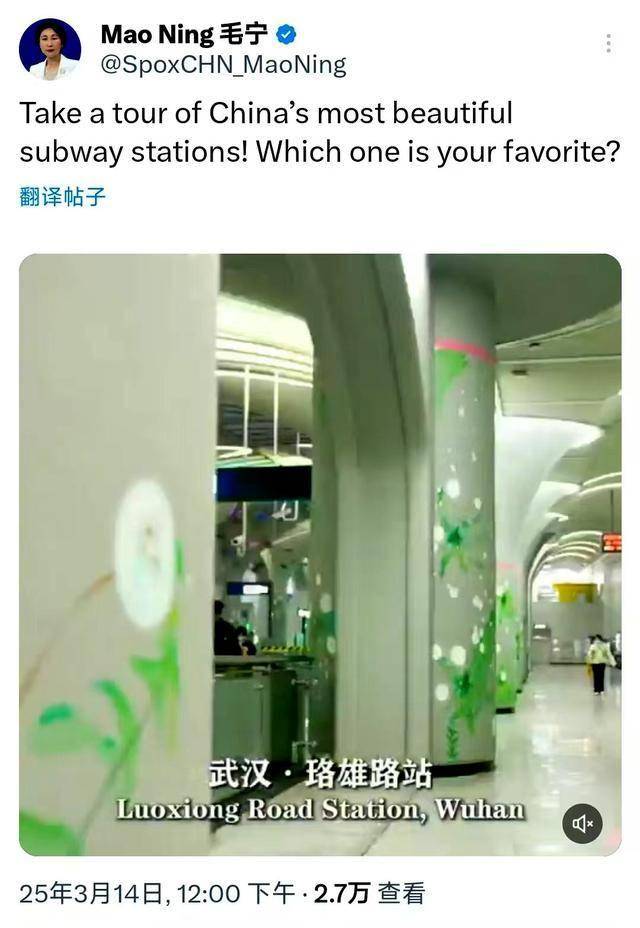The width and height of the screenshot is (640, 928).
Task: Open profile via @SpoxCHN_MaoNing handle
Action: click(223, 66)
